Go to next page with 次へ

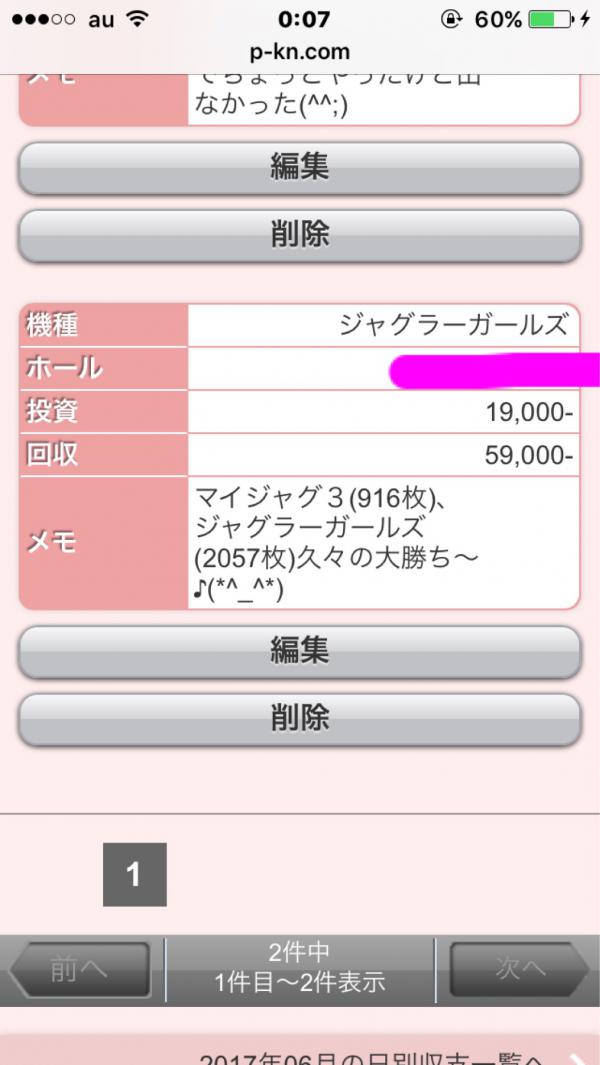tap(520, 969)
